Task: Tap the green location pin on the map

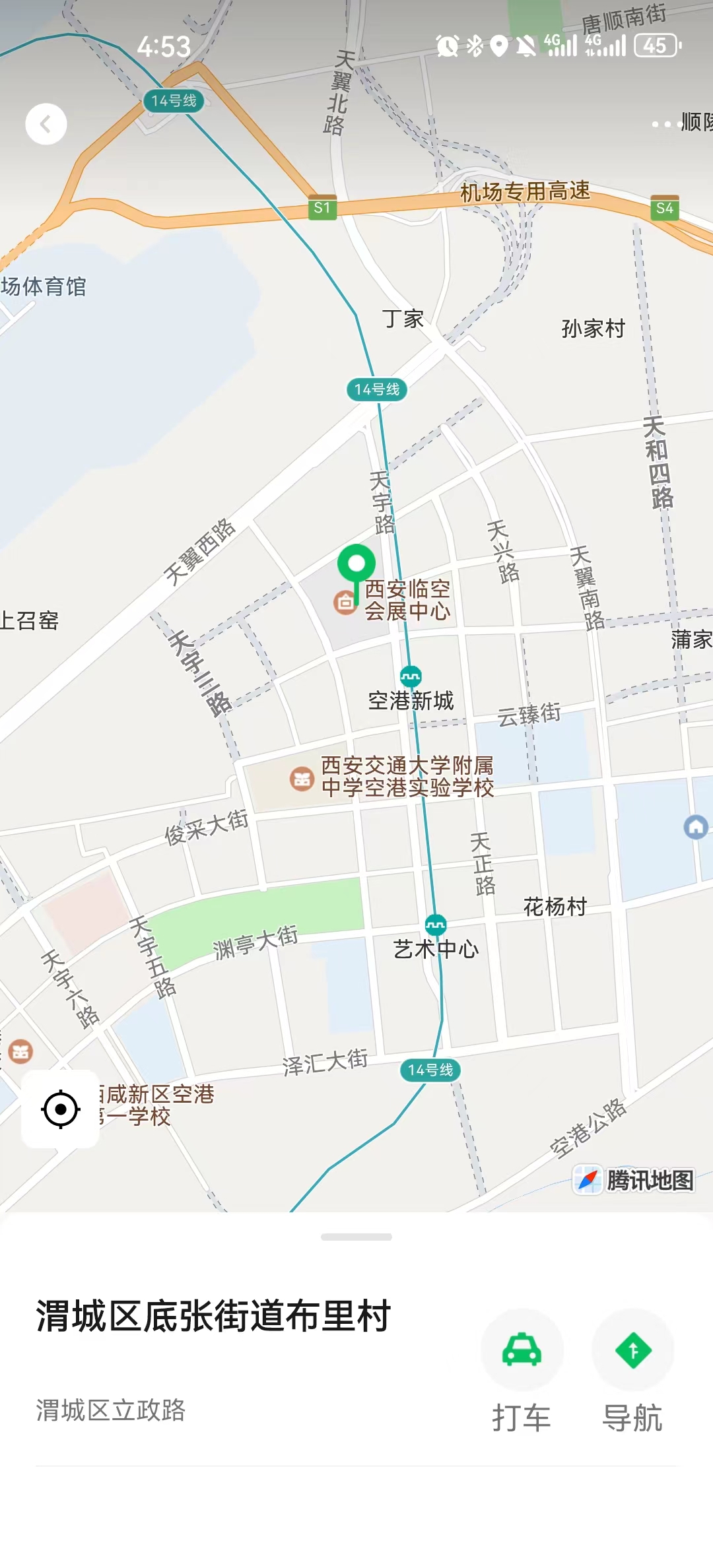Action: [x=356, y=564]
